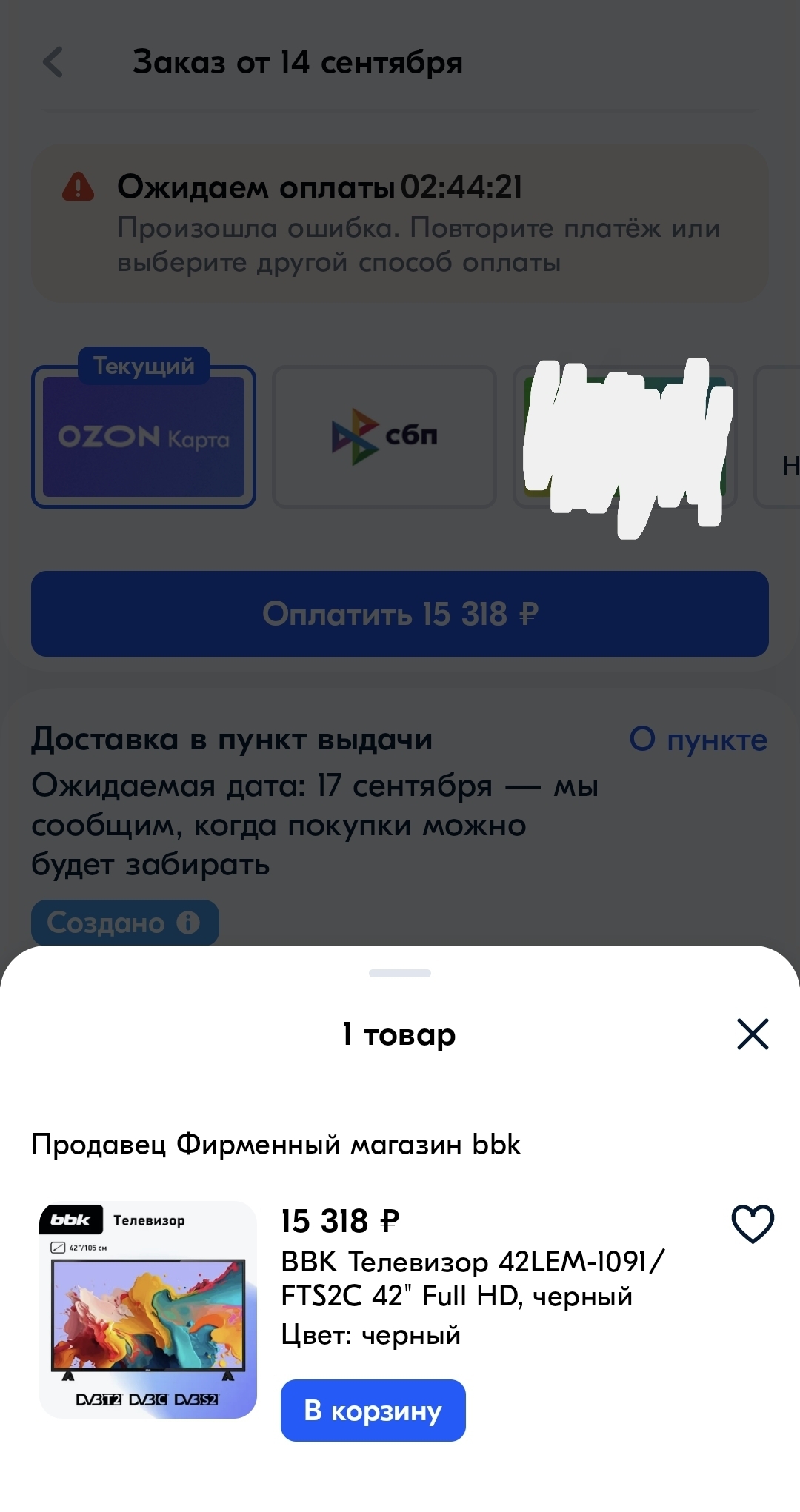800x1512 pixels.
Task: Select OZON Карта payment method
Action: click(144, 437)
